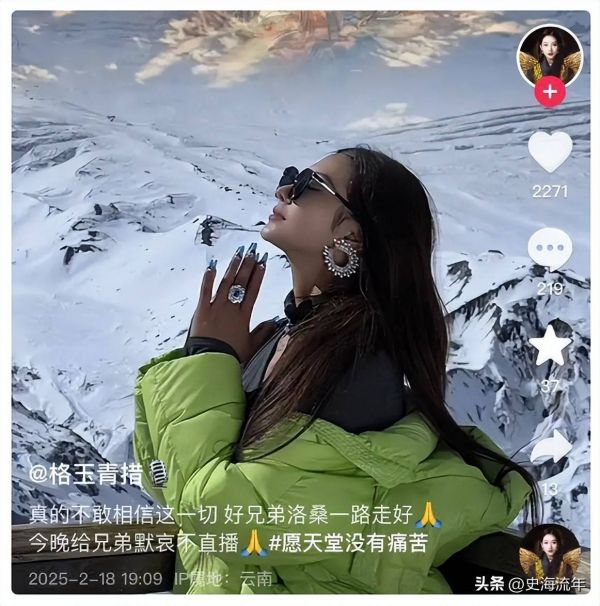Add the video to favorites with the star
The height and width of the screenshot is (606, 600).
pyautogui.click(x=549, y=345)
